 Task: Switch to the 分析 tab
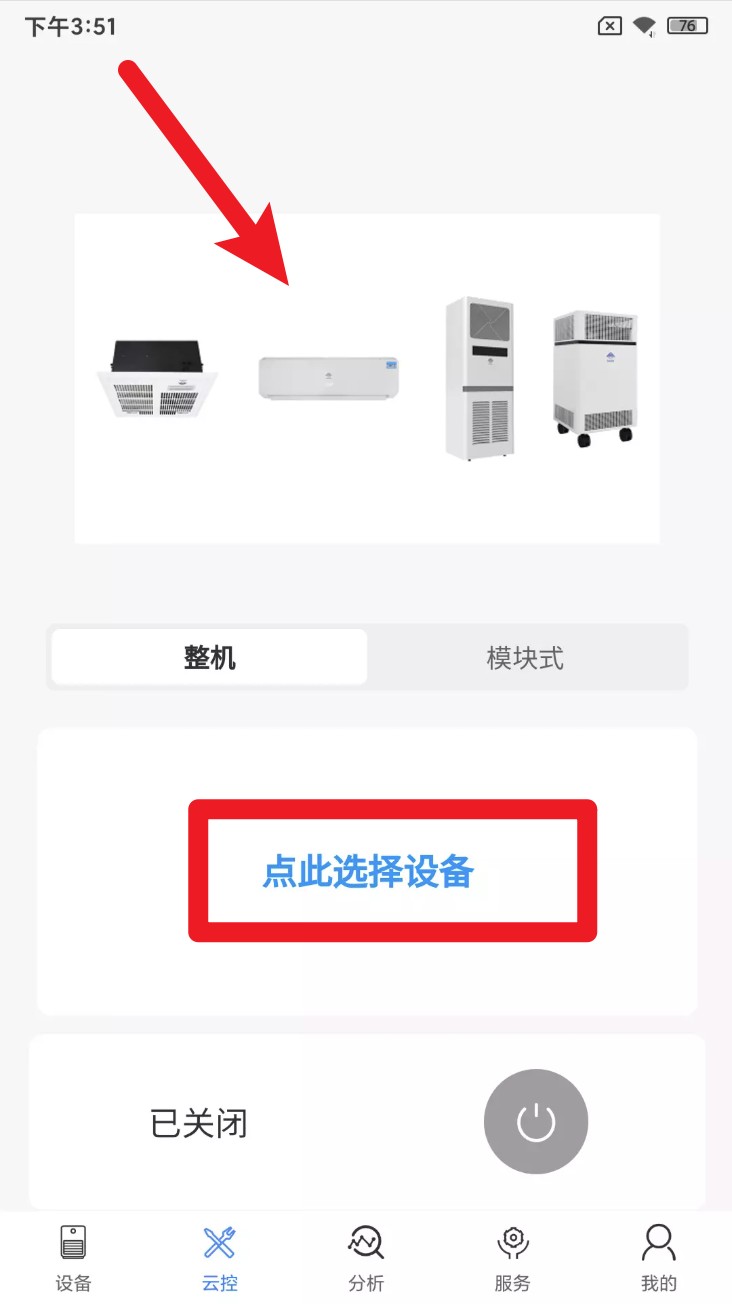coord(366,1258)
